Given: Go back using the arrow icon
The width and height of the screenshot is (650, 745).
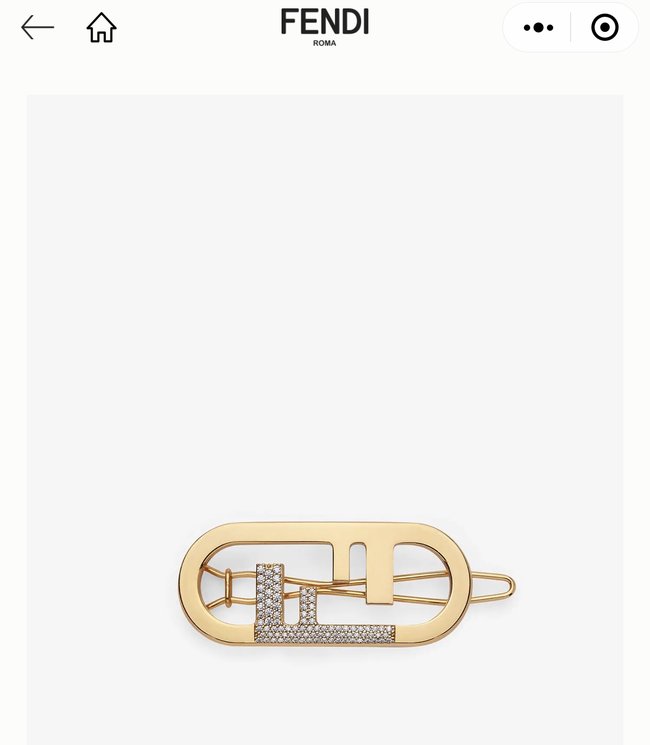Looking at the screenshot, I should point(37,27).
